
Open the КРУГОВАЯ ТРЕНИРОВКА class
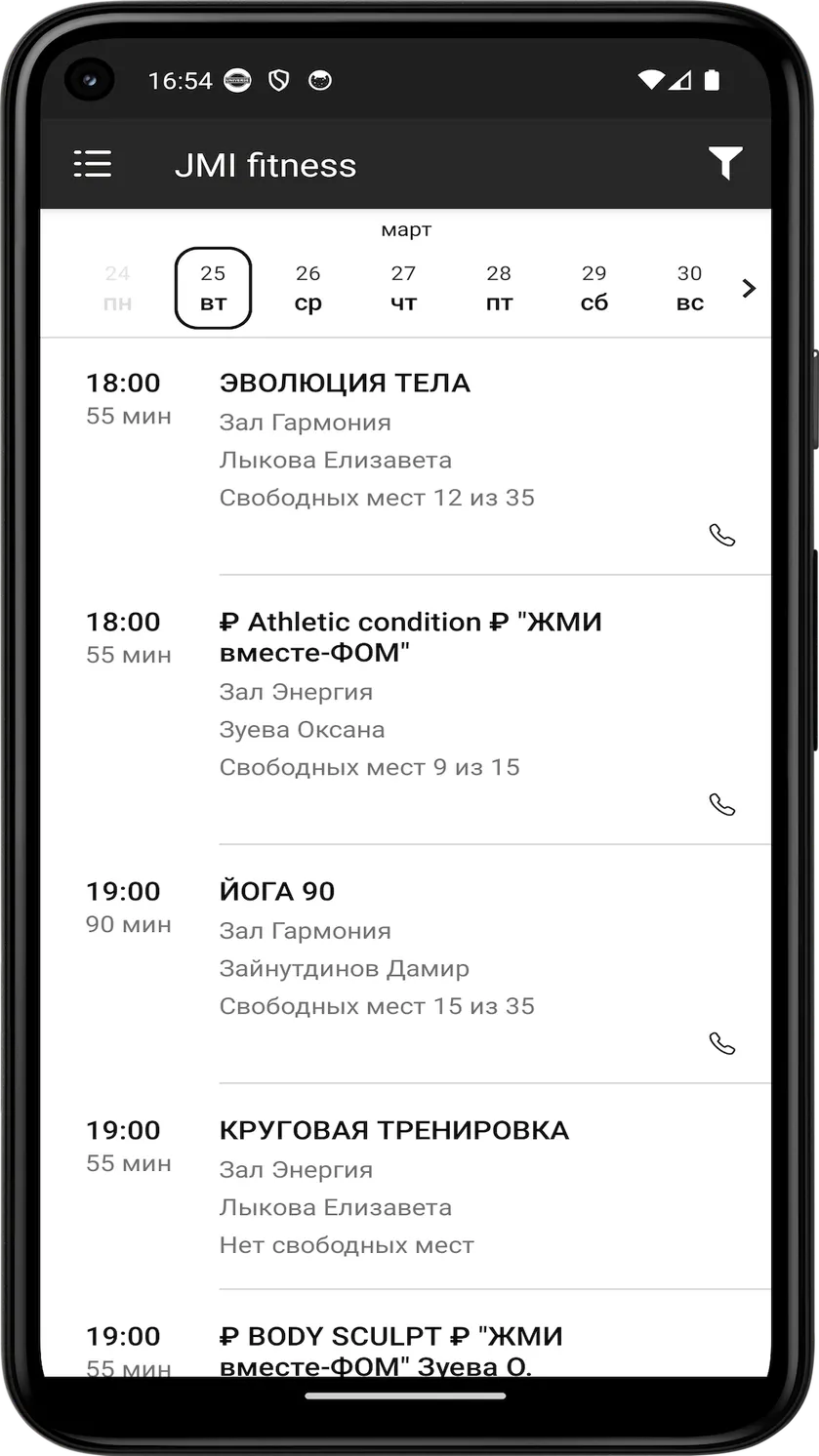click(x=405, y=1187)
